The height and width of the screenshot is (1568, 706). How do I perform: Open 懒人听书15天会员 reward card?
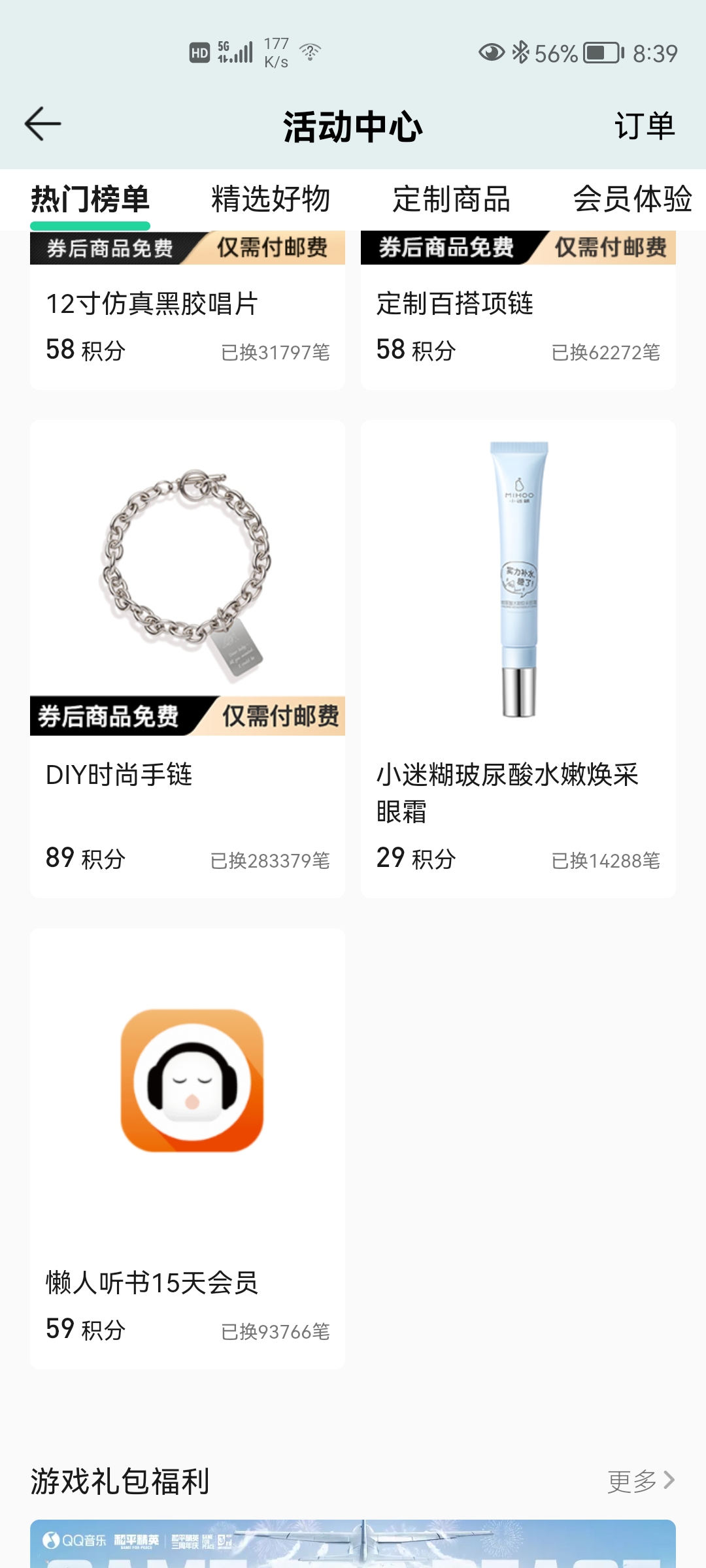pos(188,1149)
